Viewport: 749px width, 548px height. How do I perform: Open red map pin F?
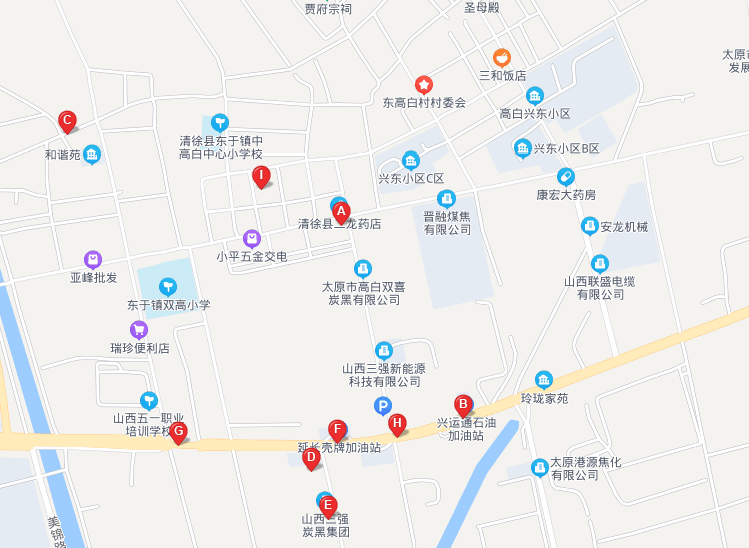point(338,430)
